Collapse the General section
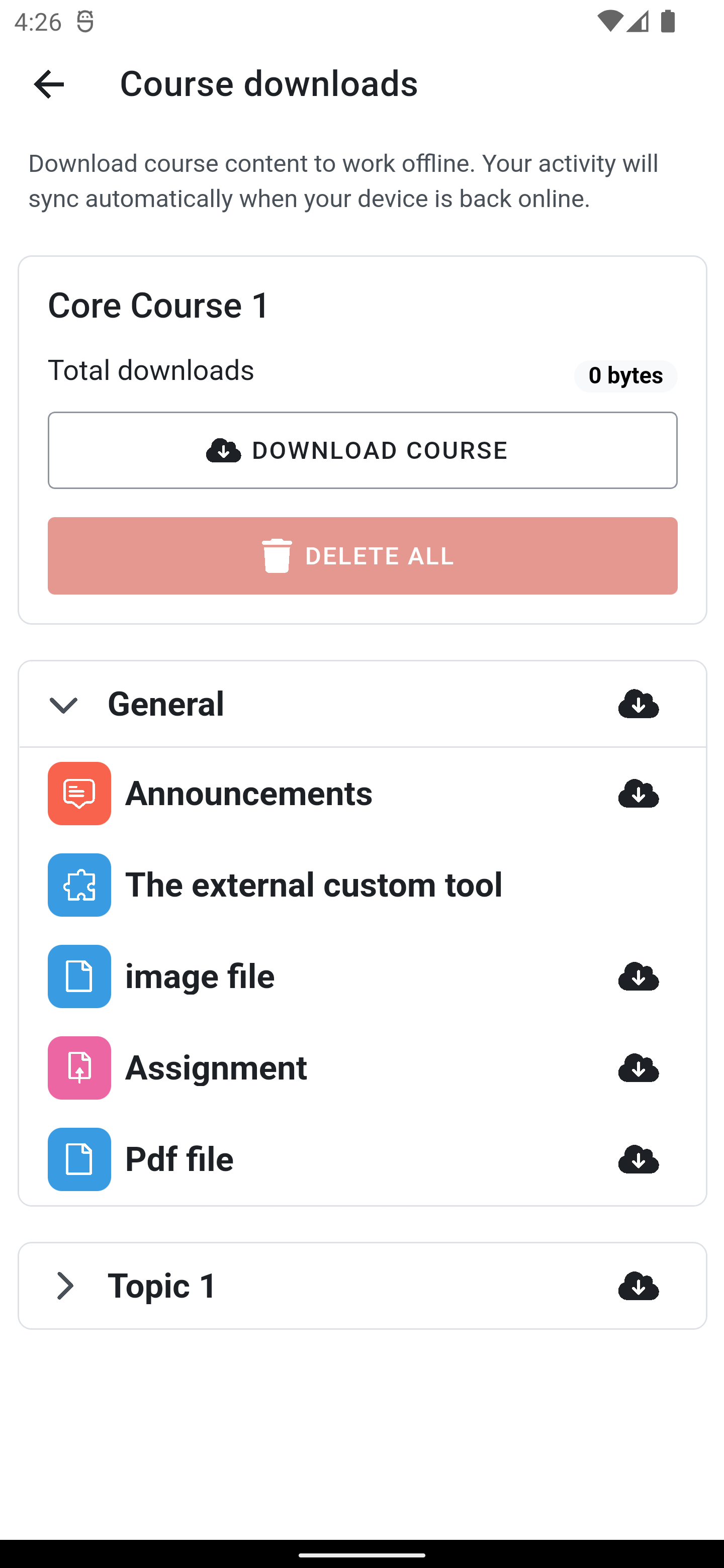Image resolution: width=724 pixels, height=1568 pixels. pos(63,704)
